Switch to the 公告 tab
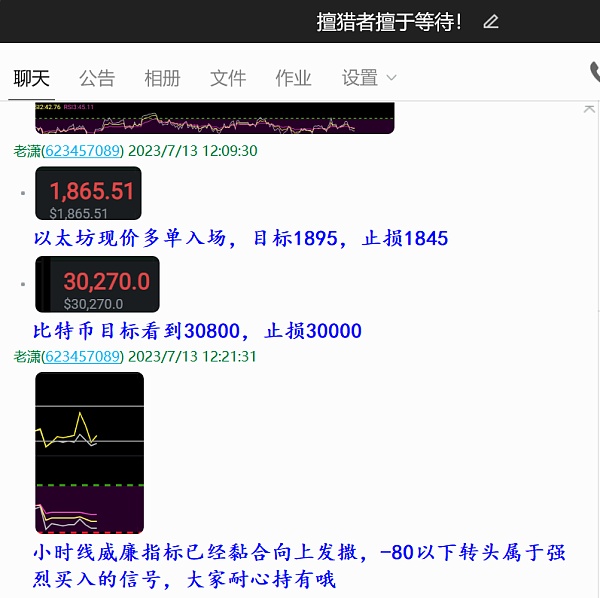 click(x=97, y=78)
